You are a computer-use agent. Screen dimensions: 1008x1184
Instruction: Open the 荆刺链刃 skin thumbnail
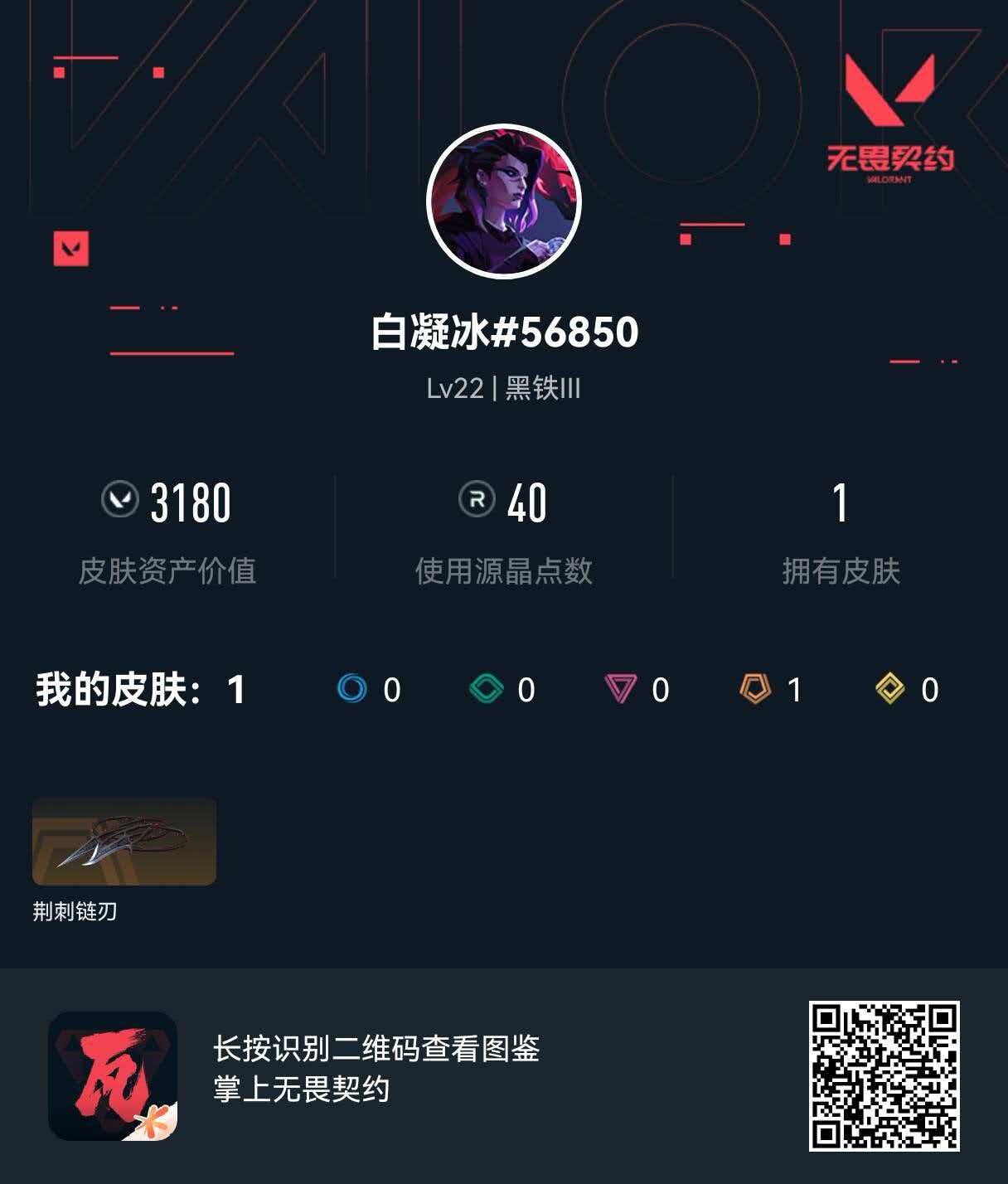pos(123,842)
